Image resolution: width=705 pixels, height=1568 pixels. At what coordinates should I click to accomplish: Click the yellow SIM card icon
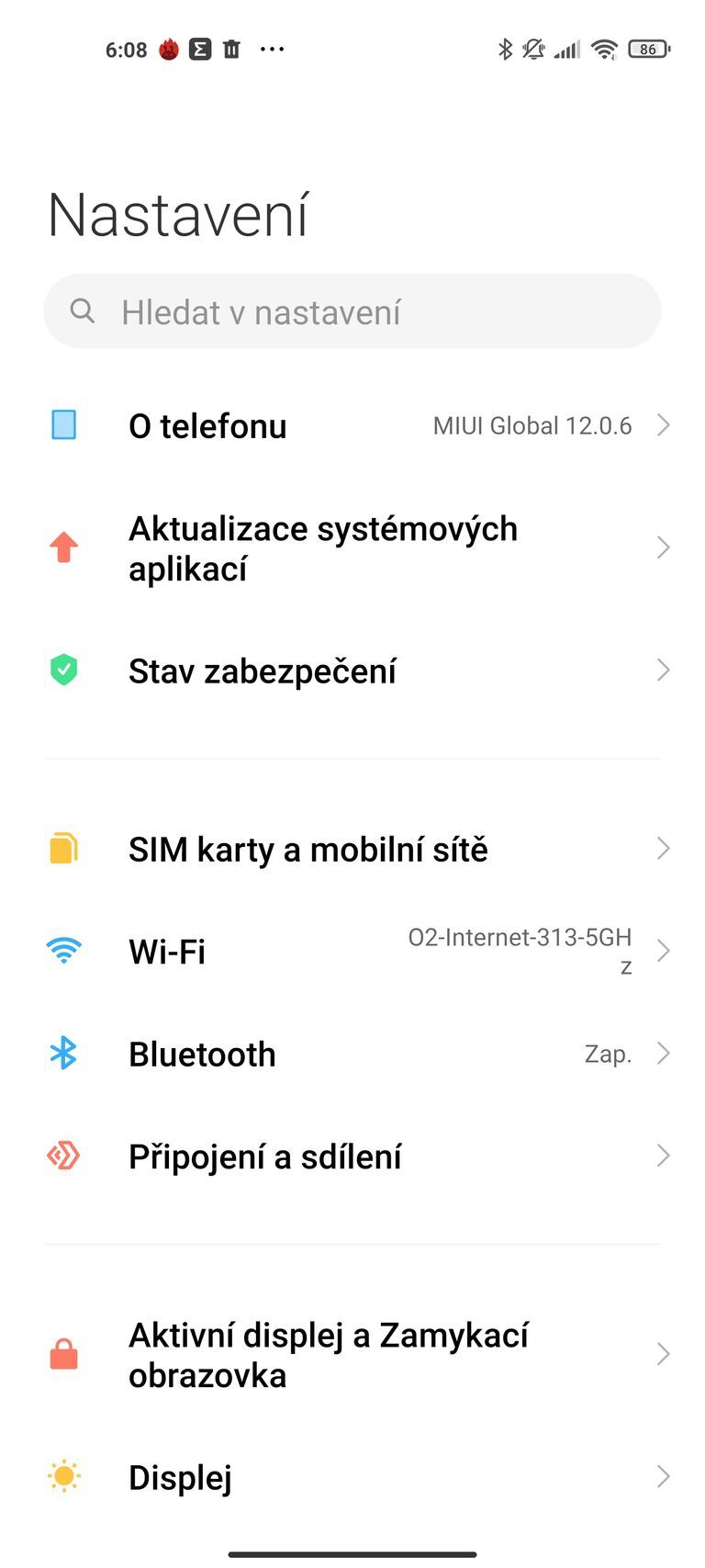[x=63, y=848]
